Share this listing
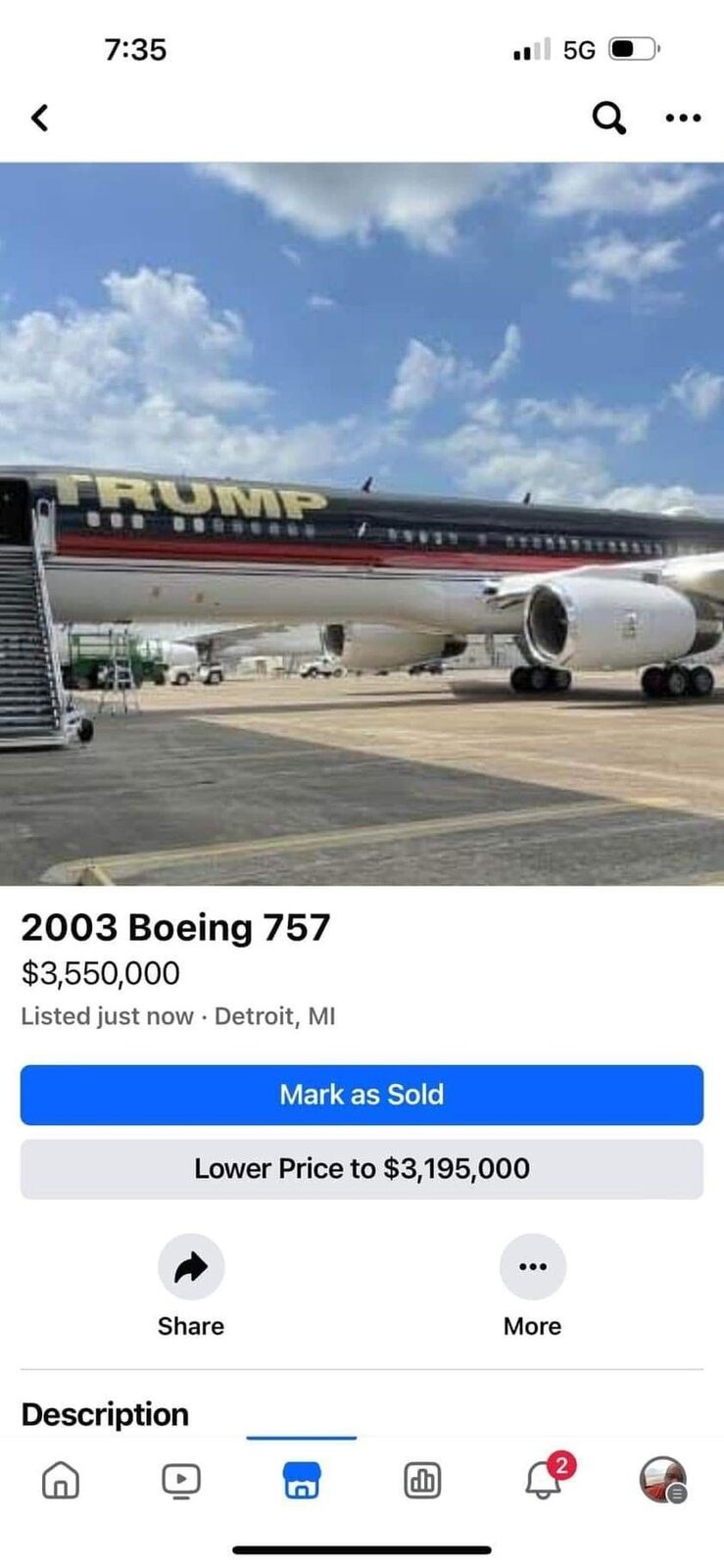This screenshot has width=724, height=1568. [x=191, y=1267]
